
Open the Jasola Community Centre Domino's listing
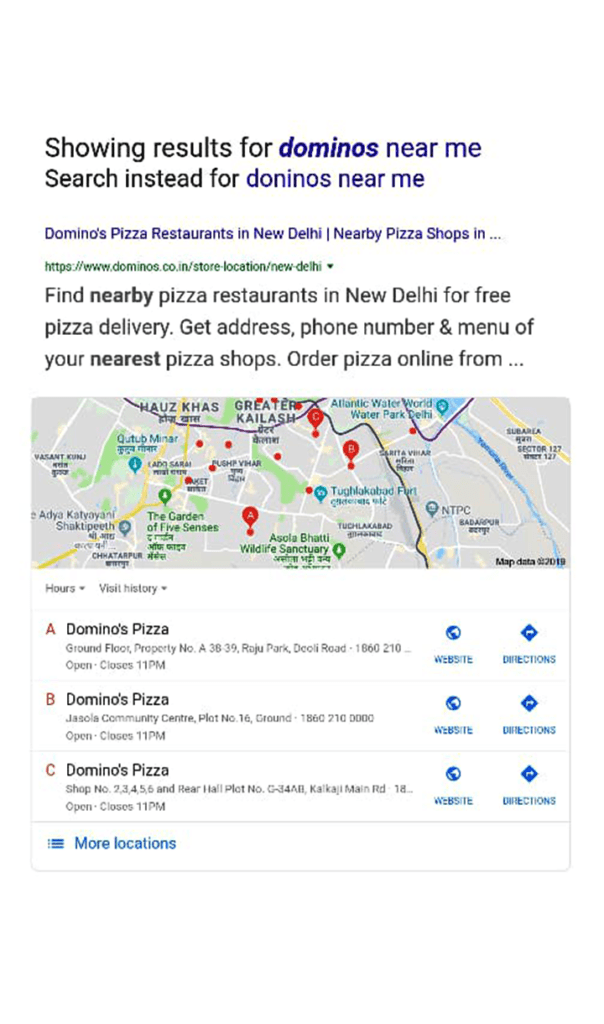click(229, 716)
